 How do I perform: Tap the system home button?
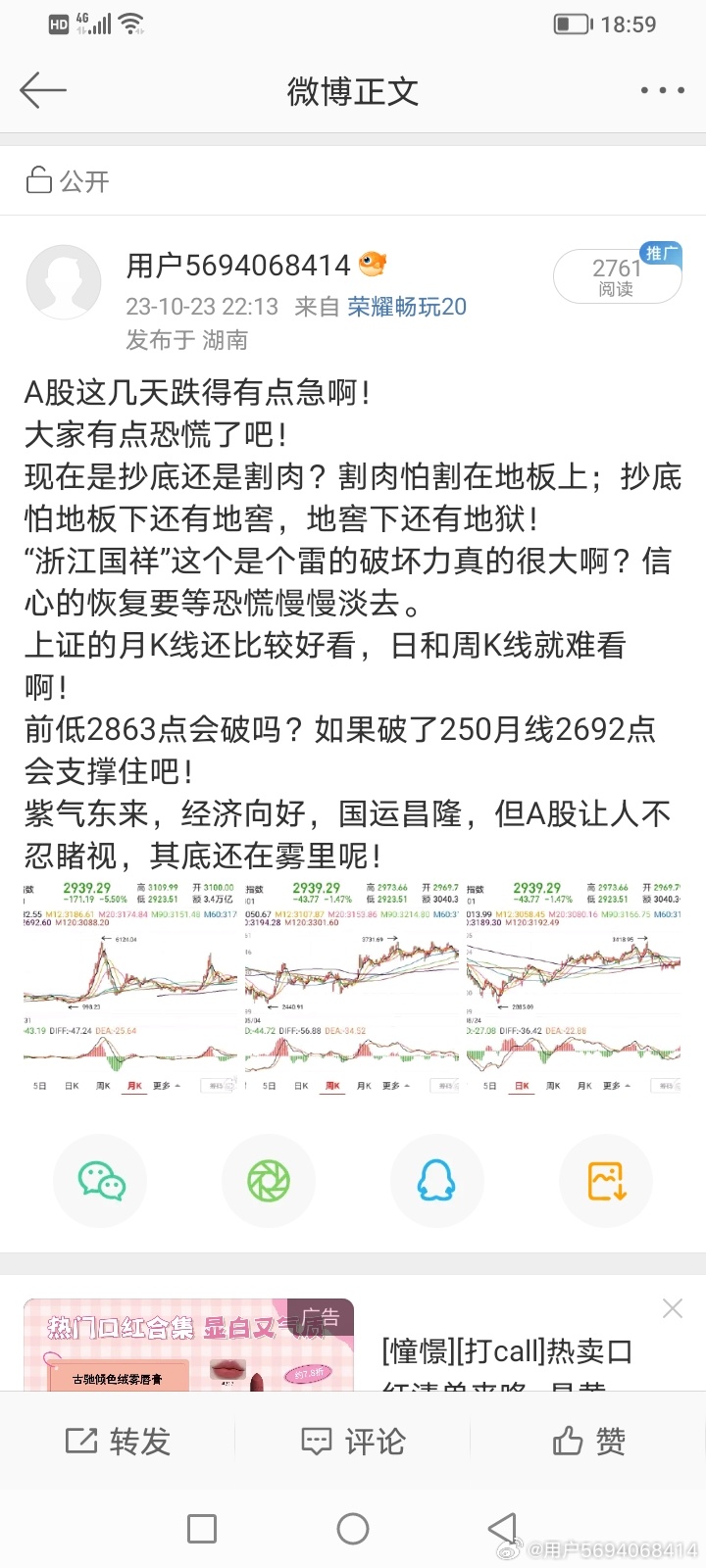point(353,1528)
